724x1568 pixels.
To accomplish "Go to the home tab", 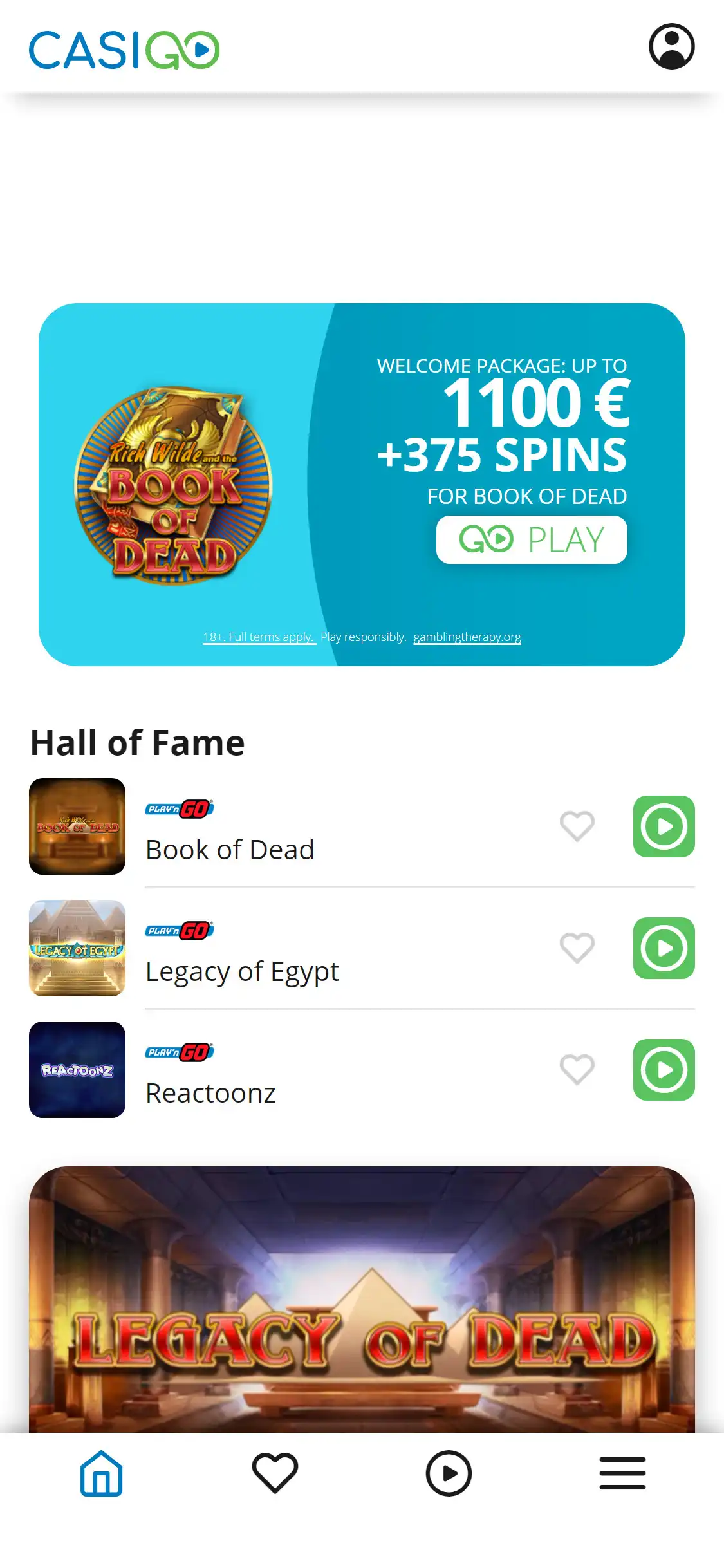I will pos(101,1473).
